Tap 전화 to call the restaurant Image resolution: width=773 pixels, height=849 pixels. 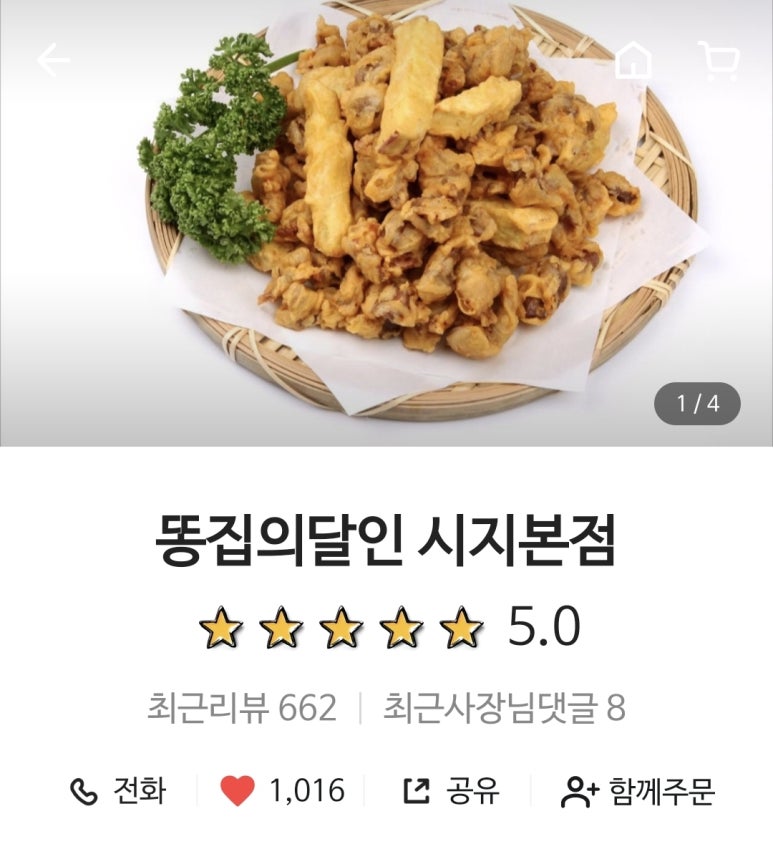(118, 791)
